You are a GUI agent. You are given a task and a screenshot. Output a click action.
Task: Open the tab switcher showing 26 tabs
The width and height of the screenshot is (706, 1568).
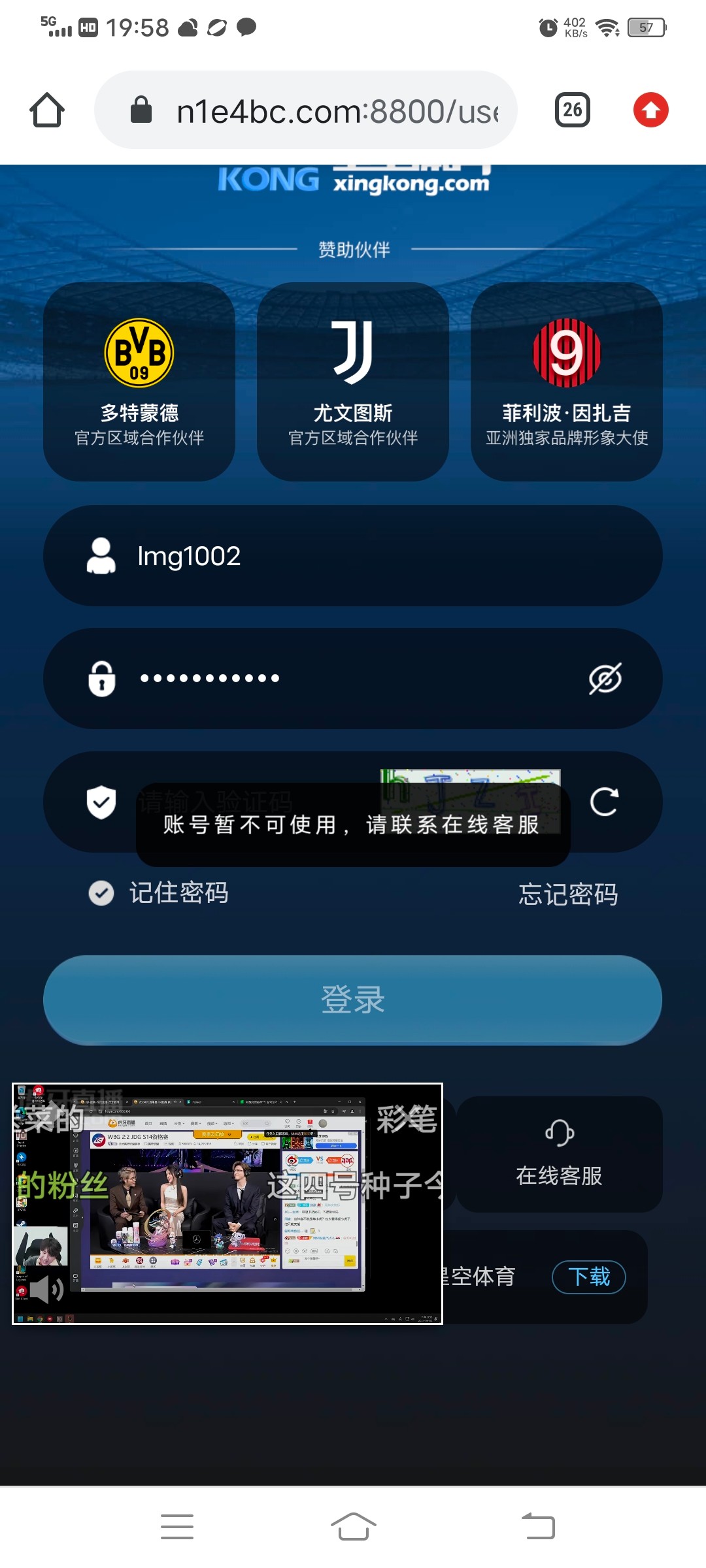(x=572, y=110)
